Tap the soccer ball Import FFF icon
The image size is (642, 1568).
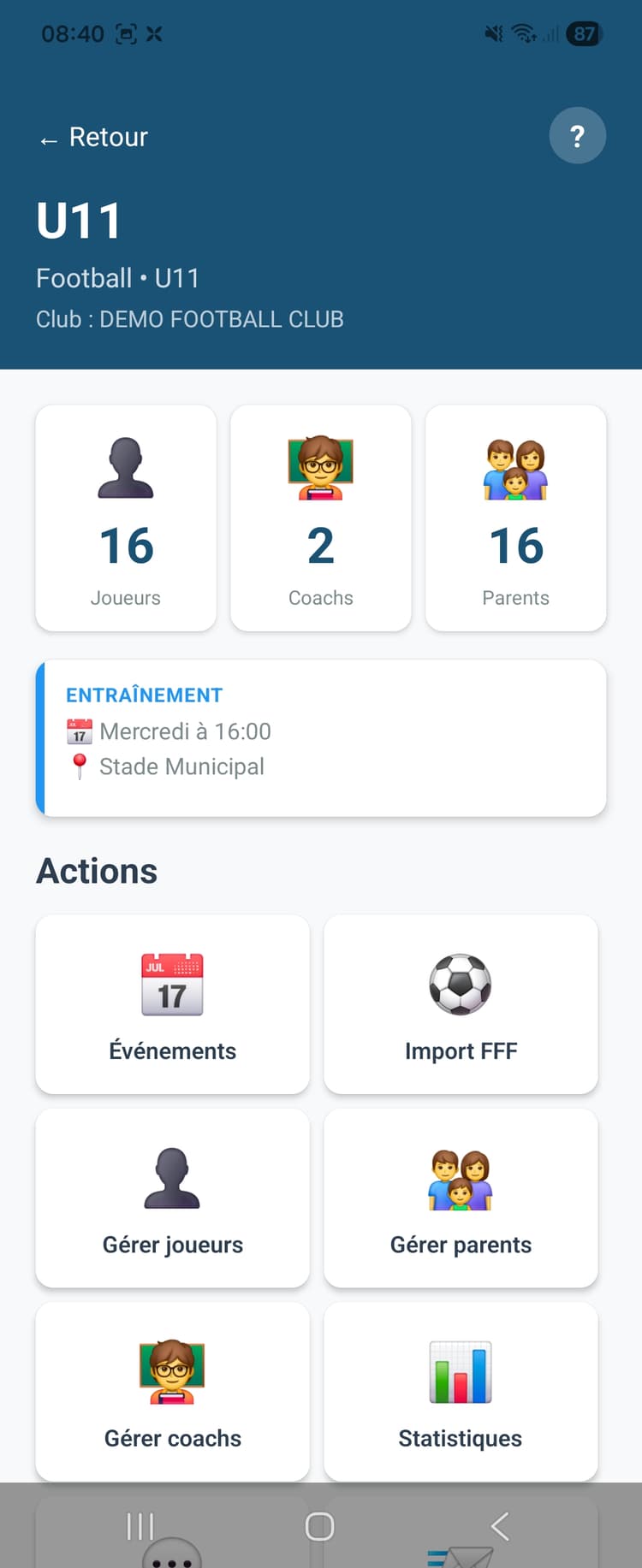coord(461,985)
